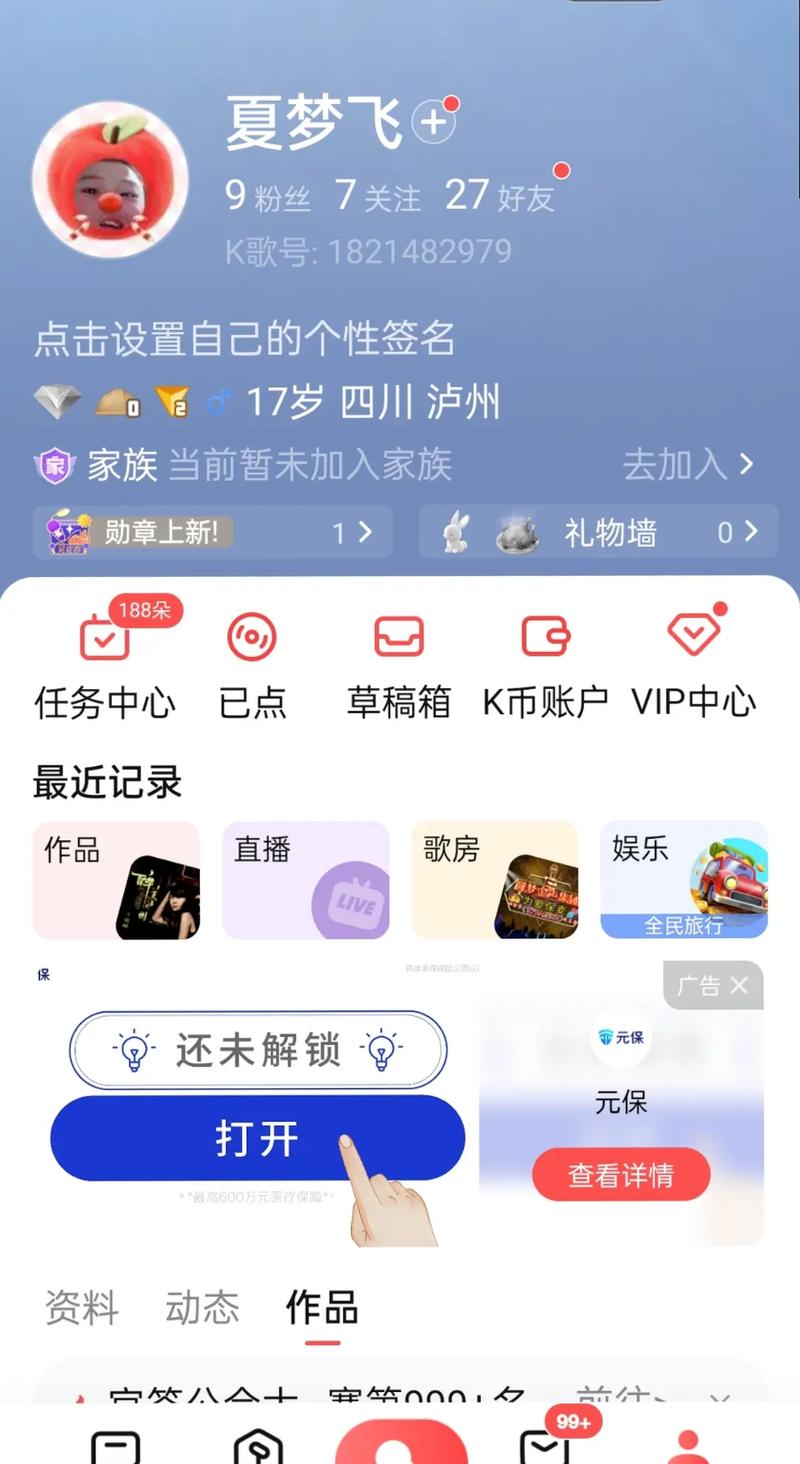Tap the plus icon beside 夏梦飞
The height and width of the screenshot is (1464, 800).
coord(433,123)
